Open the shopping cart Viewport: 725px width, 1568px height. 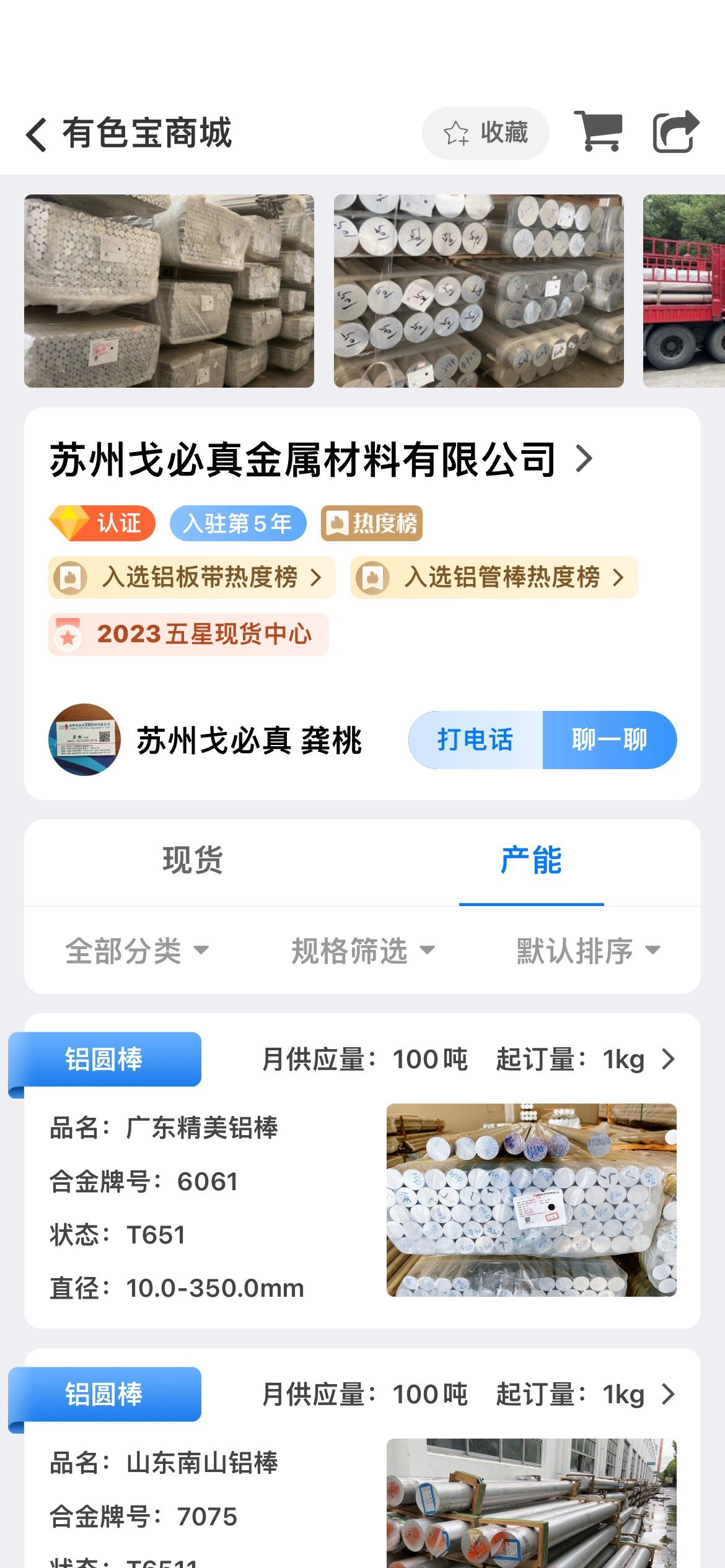pyautogui.click(x=598, y=131)
